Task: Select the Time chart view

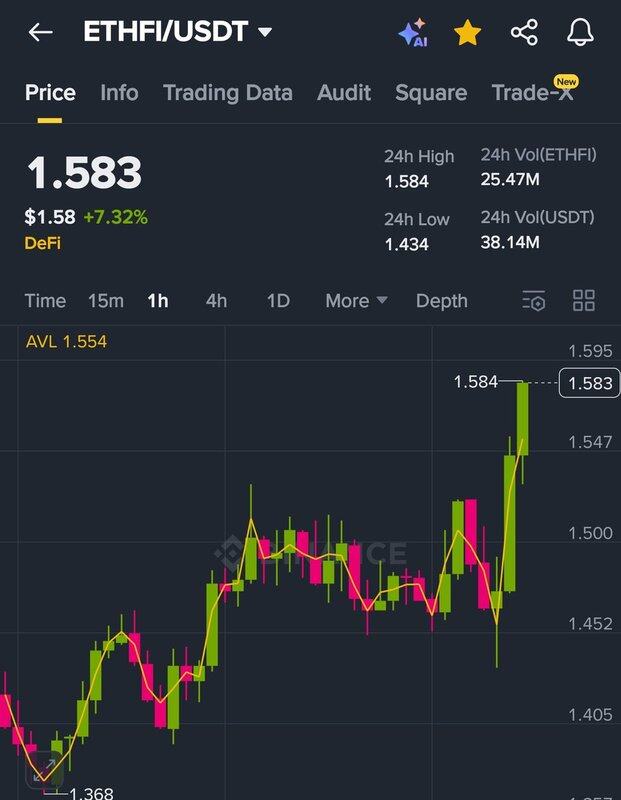Action: point(45,301)
